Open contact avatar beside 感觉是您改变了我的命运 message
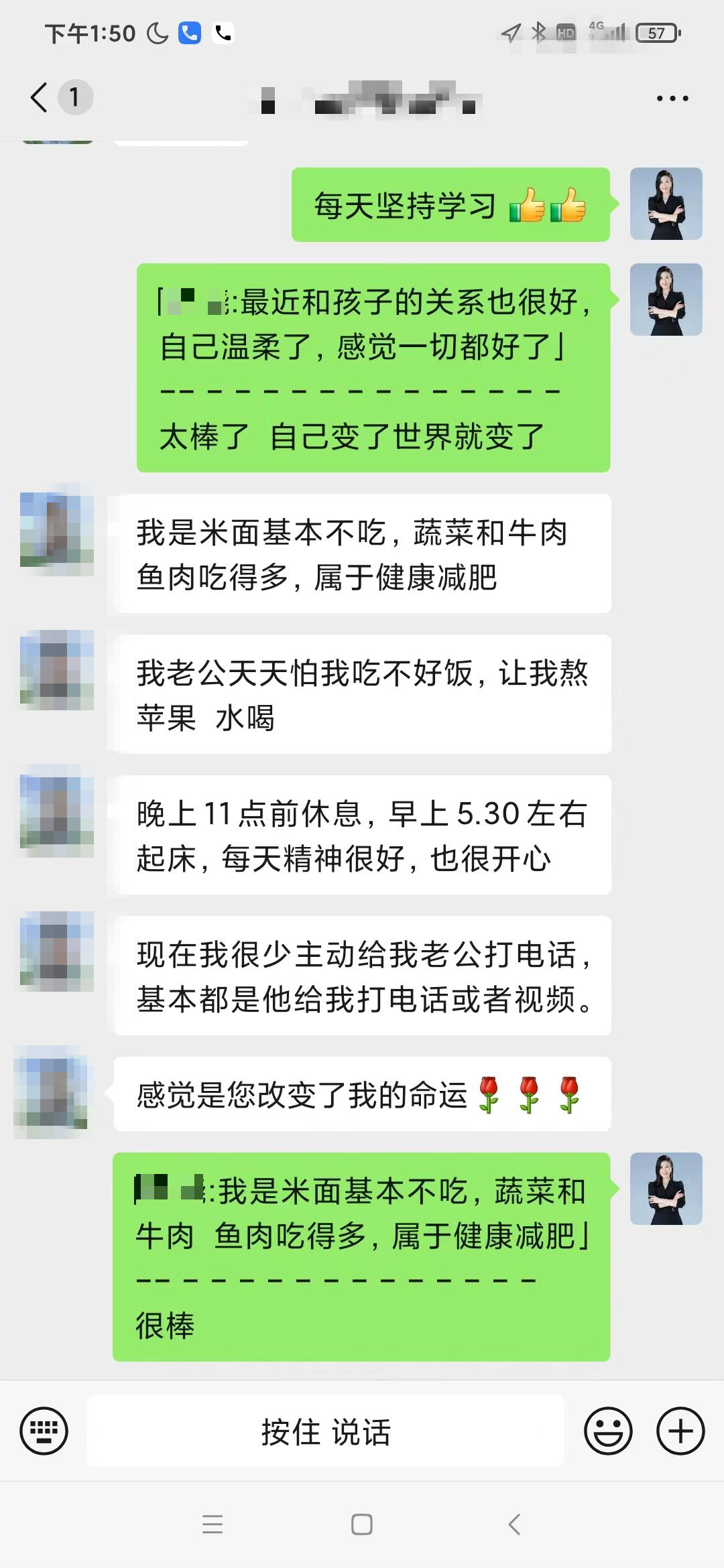The image size is (724, 1568). coord(51,1092)
